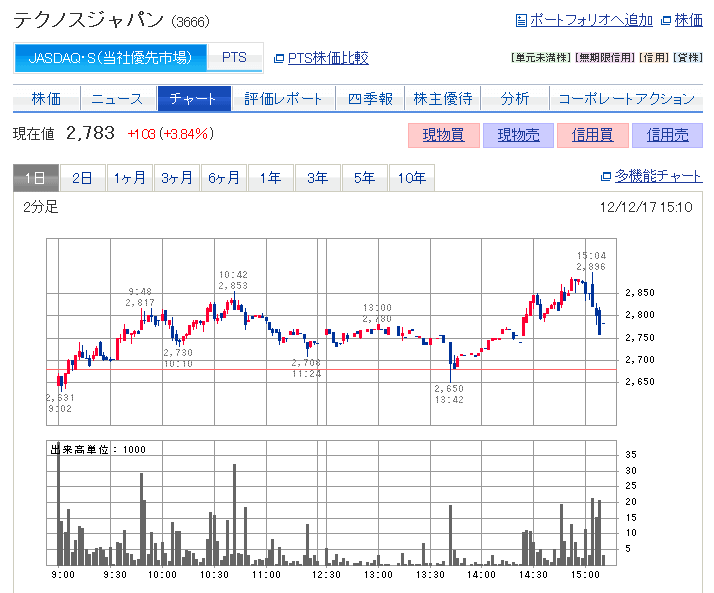Image resolution: width=714 pixels, height=593 pixels.
Task: Switch to the ニュース tab
Action: tap(118, 99)
